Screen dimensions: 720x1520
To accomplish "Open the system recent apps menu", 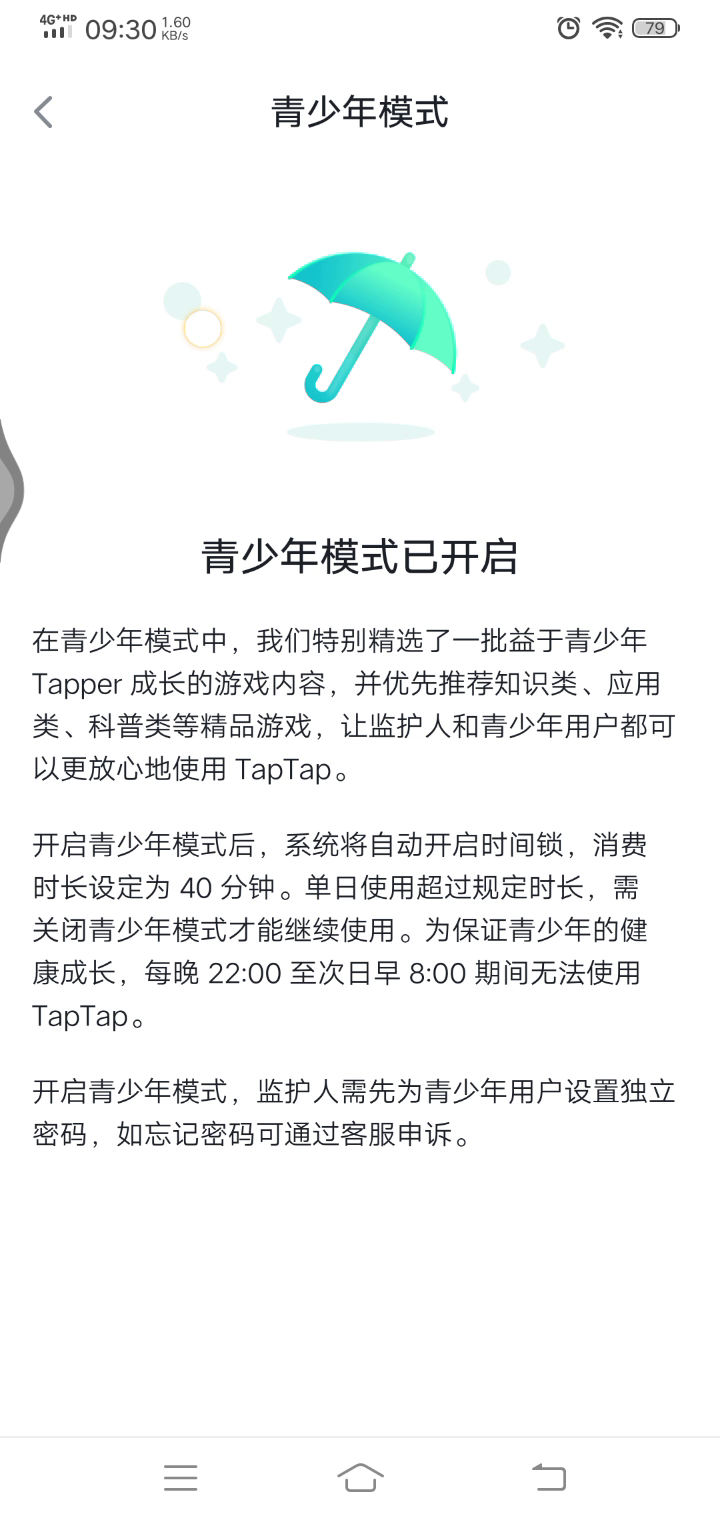I will [181, 1477].
